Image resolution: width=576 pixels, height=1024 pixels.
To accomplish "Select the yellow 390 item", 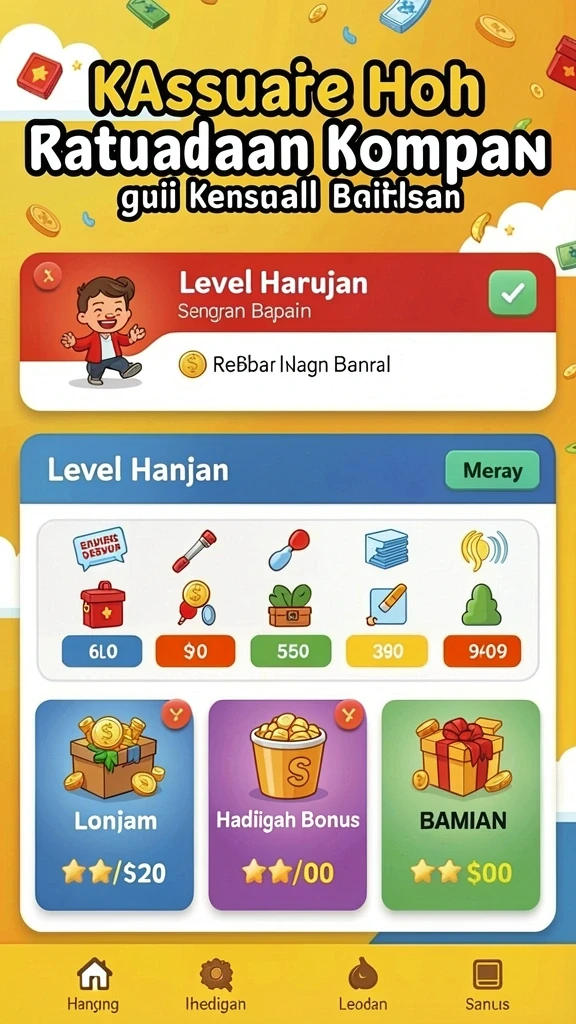I will (387, 651).
